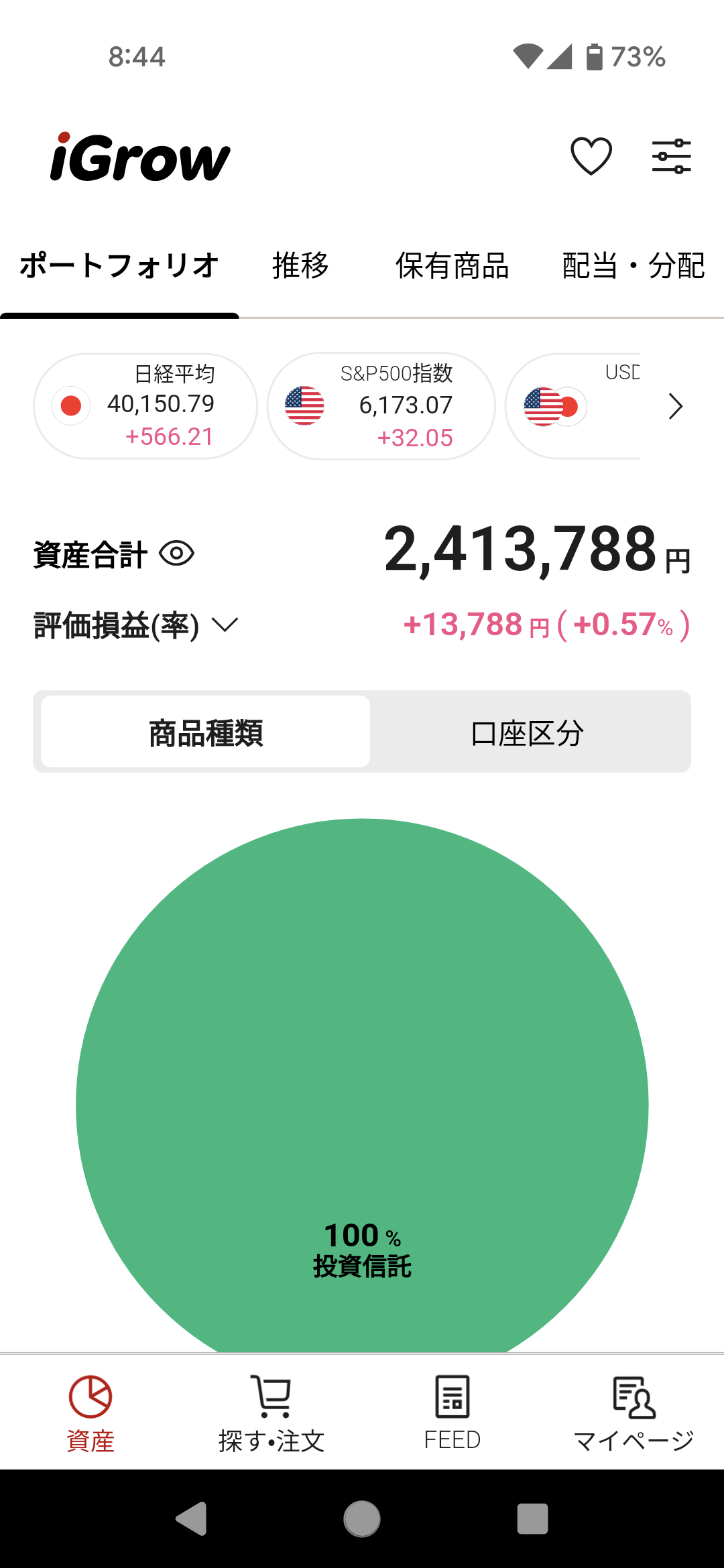Open the 日経平均 index chip
Viewport: 724px width, 1568px height.
click(x=145, y=406)
